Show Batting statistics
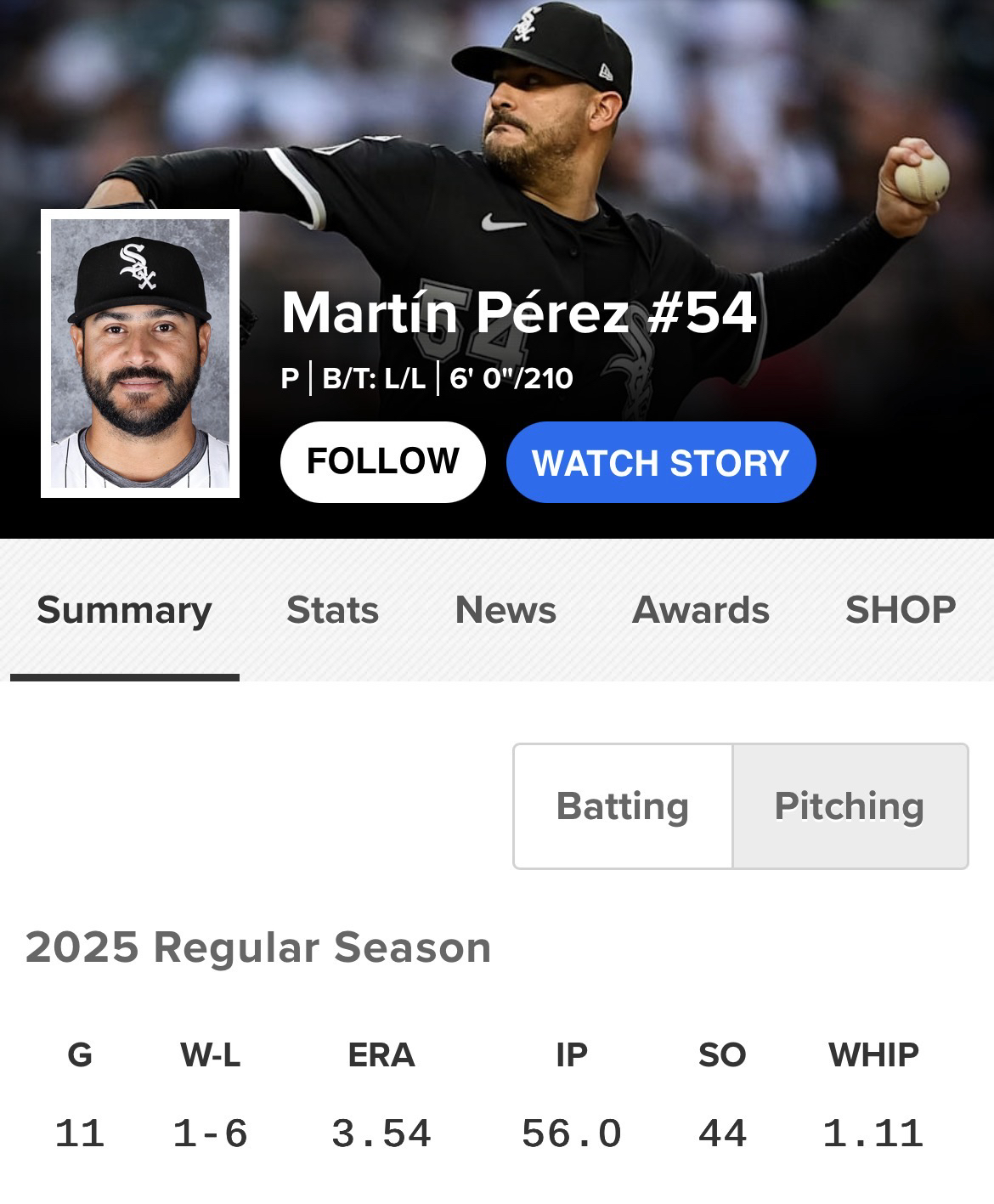 pyautogui.click(x=623, y=806)
